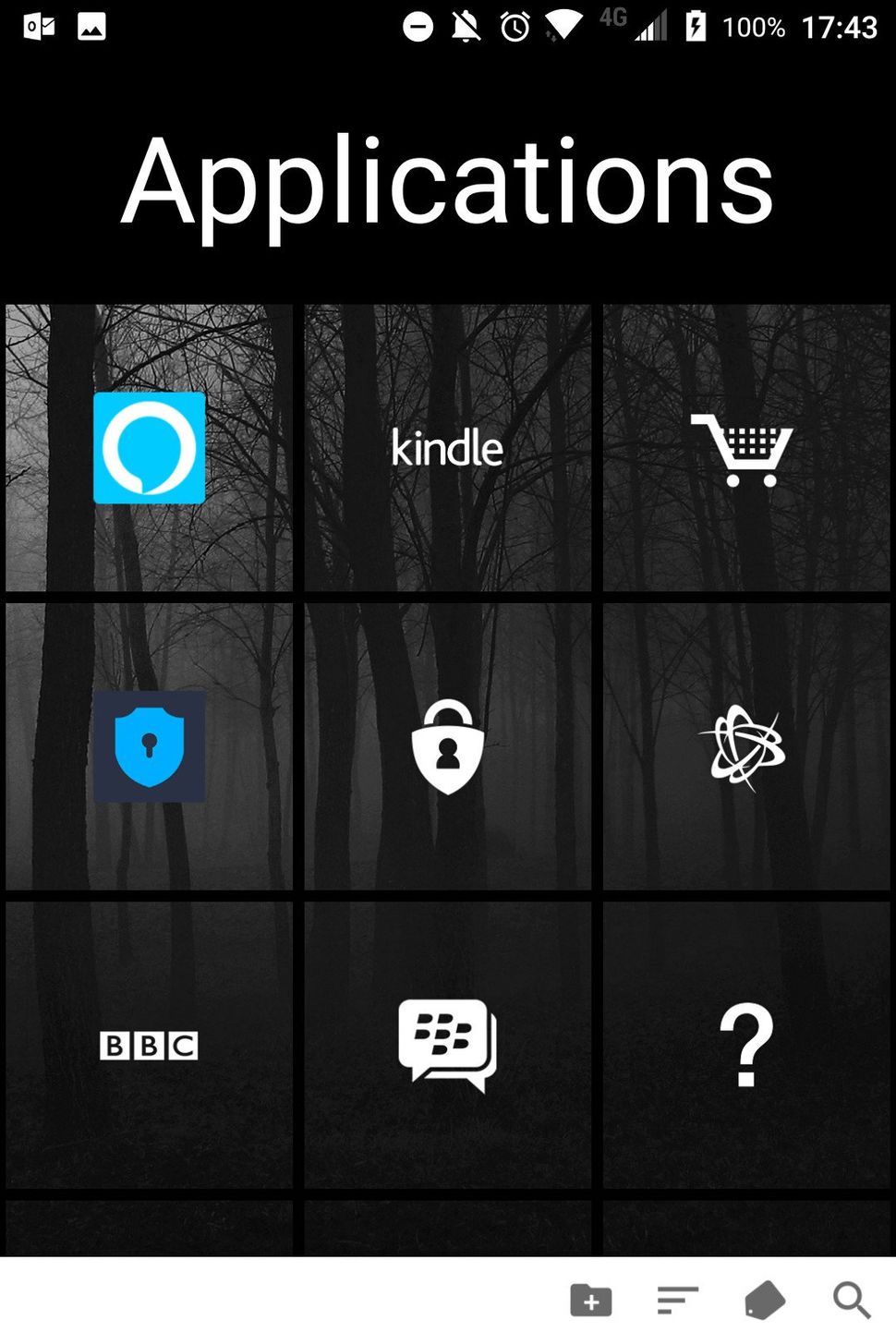Tap the Wi-Fi signal indicator
Image resolution: width=896 pixels, height=1344 pixels.
coord(562,26)
